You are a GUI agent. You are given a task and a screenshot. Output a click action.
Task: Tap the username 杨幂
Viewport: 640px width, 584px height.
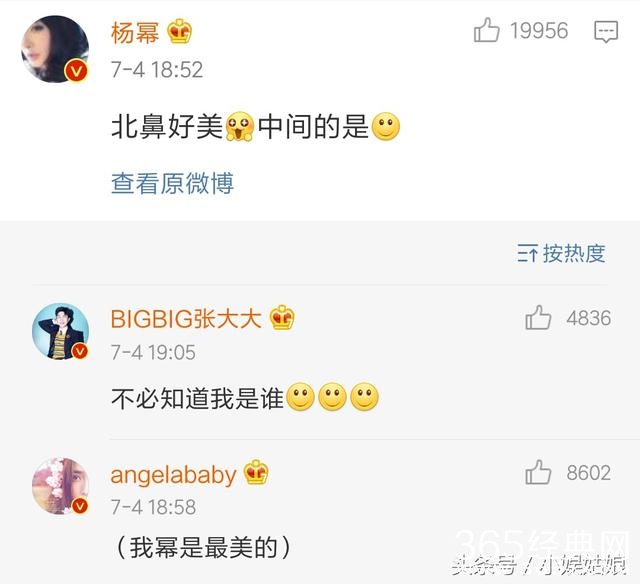click(x=134, y=32)
